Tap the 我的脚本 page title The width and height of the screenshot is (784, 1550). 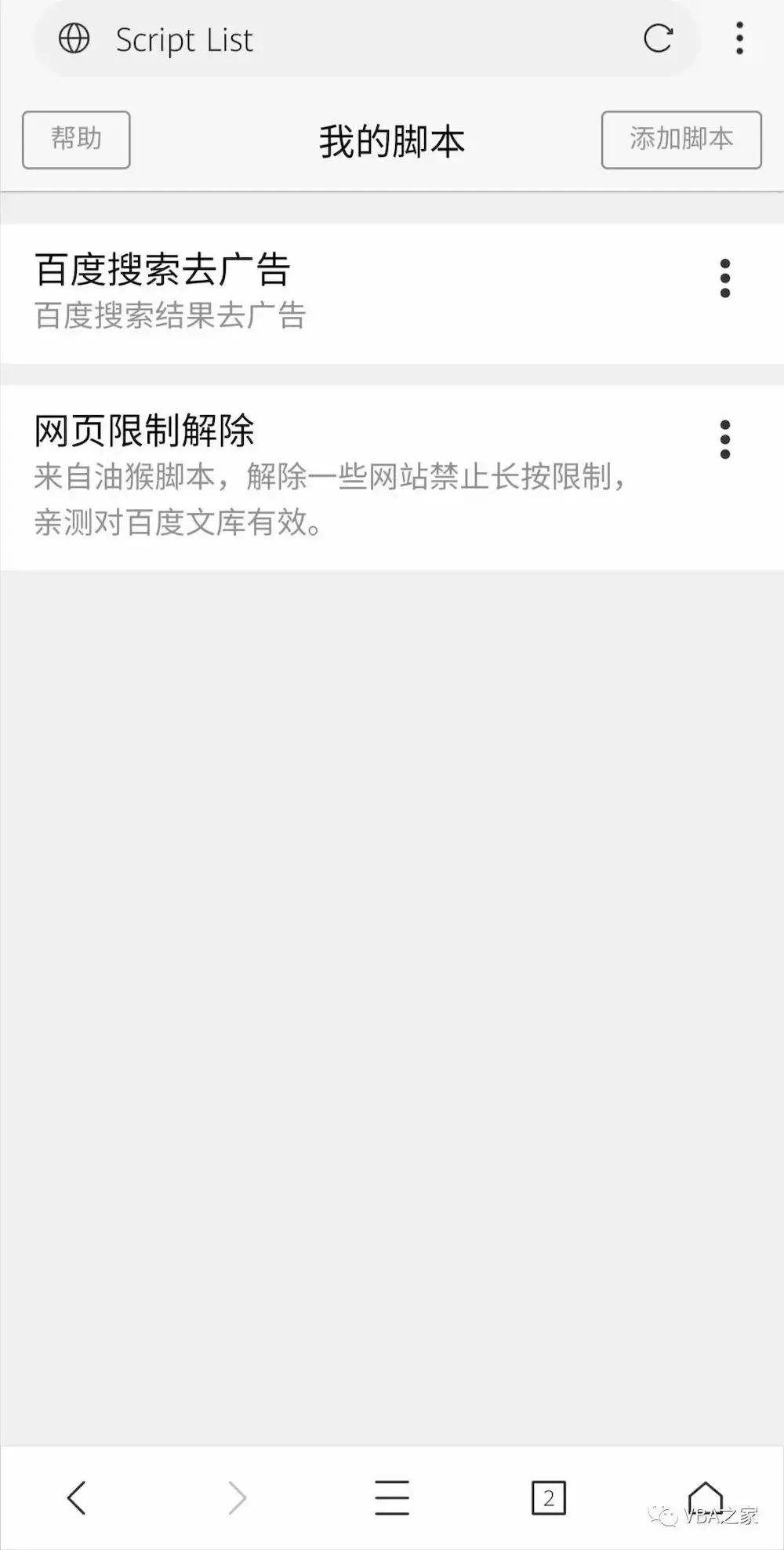(392, 140)
